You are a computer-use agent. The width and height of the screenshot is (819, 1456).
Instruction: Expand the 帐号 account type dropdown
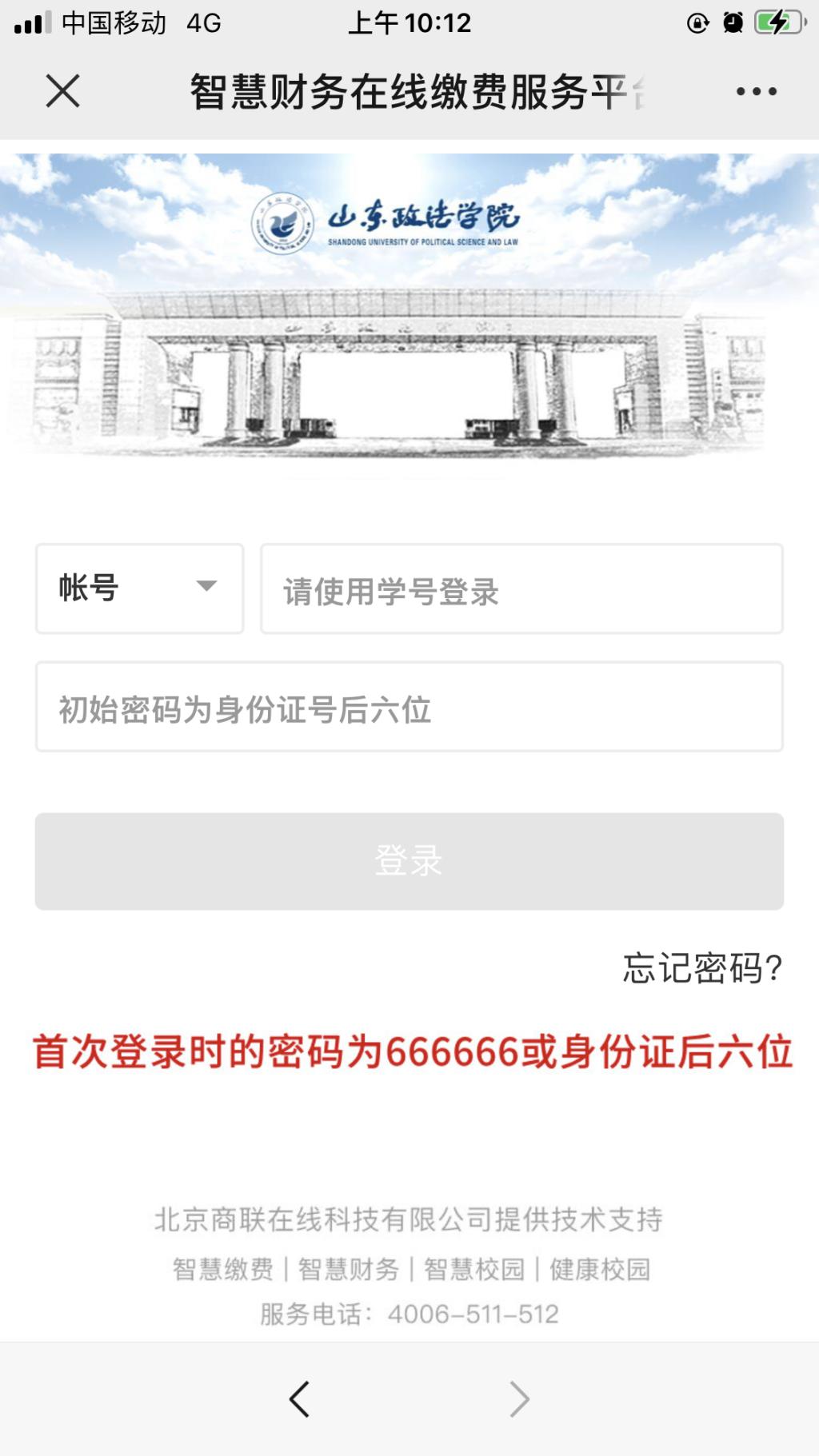[x=139, y=588]
